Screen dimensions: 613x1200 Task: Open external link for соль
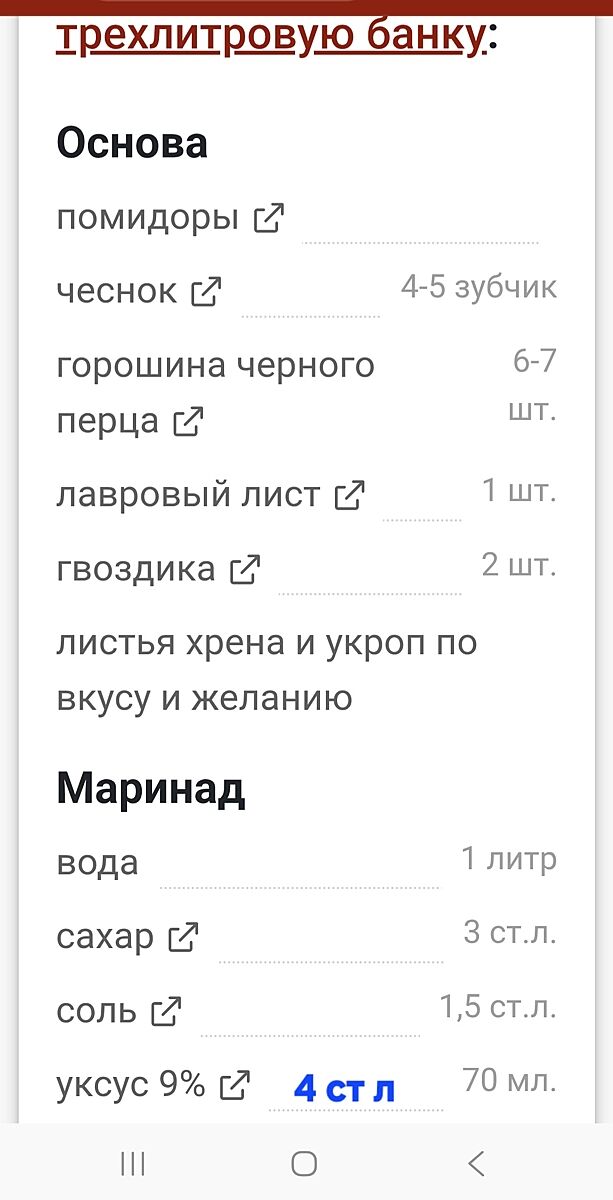click(x=166, y=1011)
